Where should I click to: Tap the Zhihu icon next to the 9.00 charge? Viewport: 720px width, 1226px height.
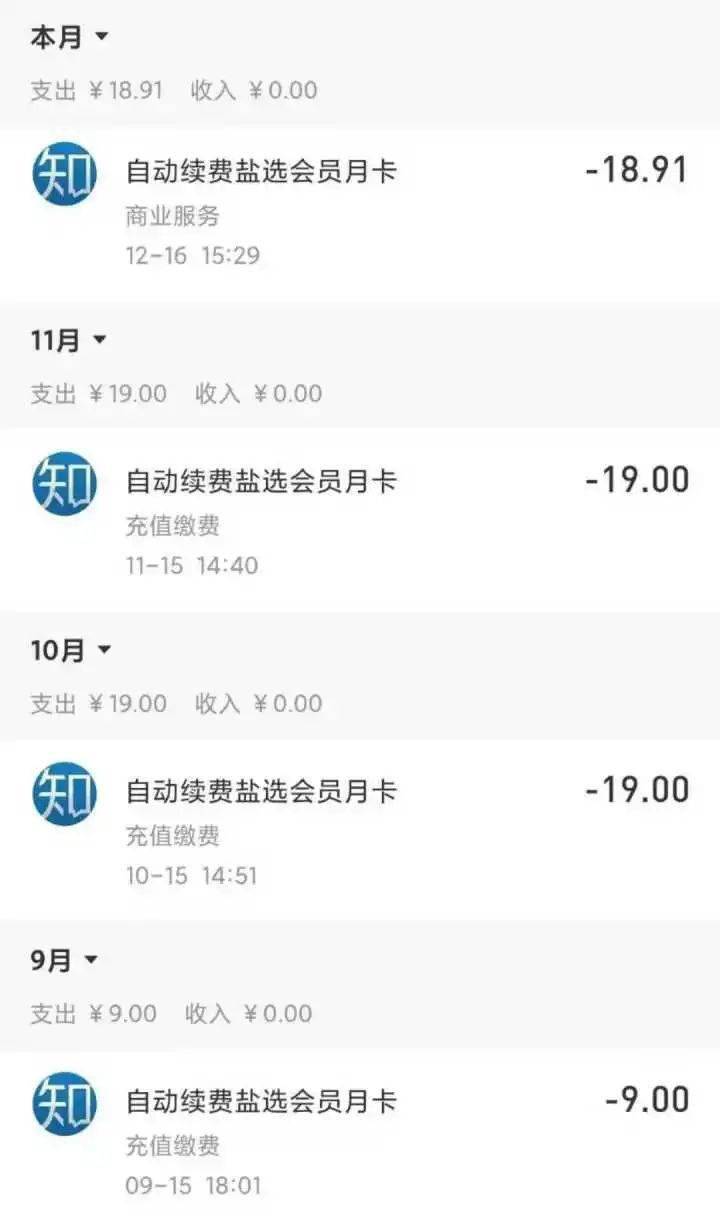65,1102
